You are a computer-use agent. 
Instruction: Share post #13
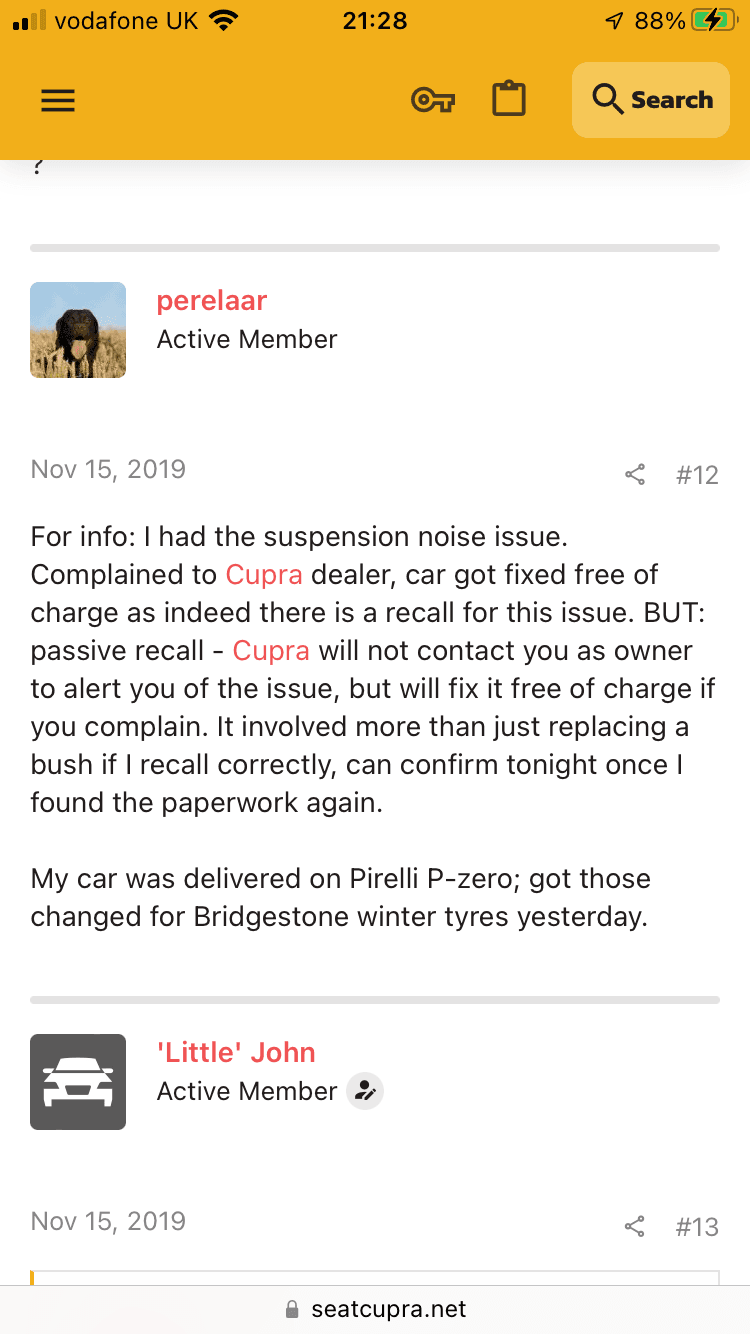coord(635,1226)
